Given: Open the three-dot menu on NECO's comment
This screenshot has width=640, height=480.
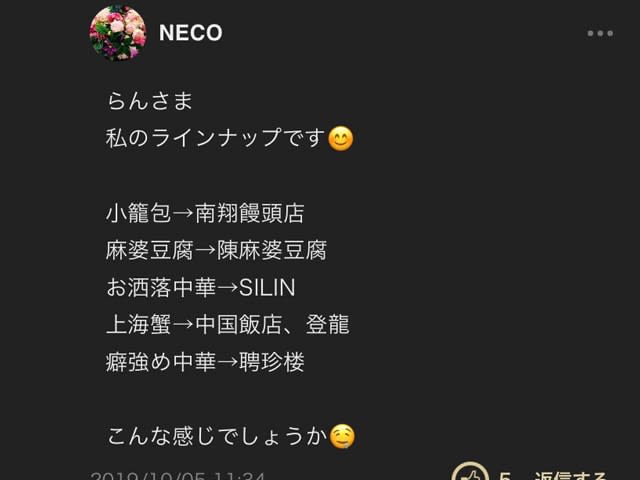Looking at the screenshot, I should pyautogui.click(x=600, y=33).
